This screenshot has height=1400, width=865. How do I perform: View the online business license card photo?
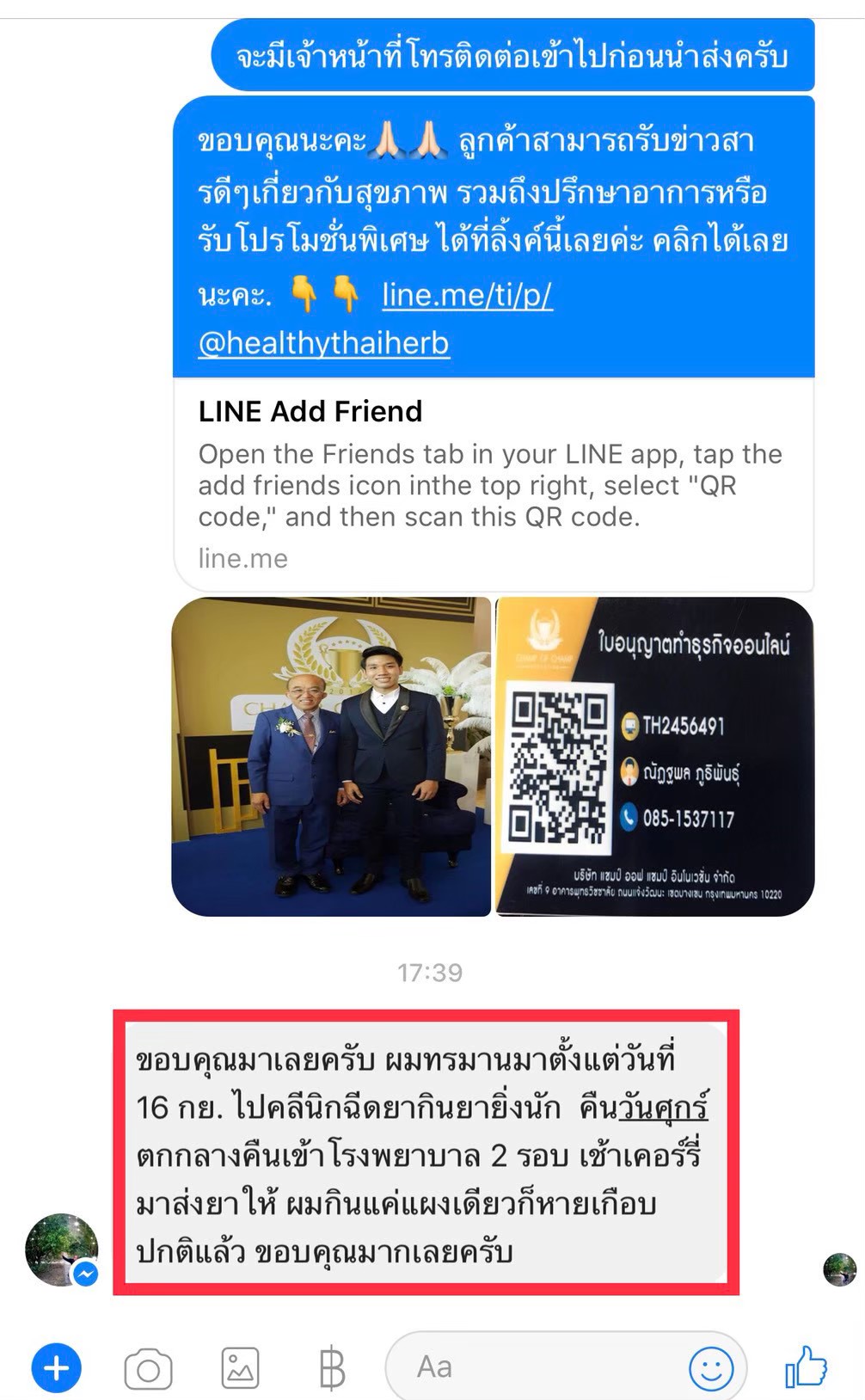655,757
